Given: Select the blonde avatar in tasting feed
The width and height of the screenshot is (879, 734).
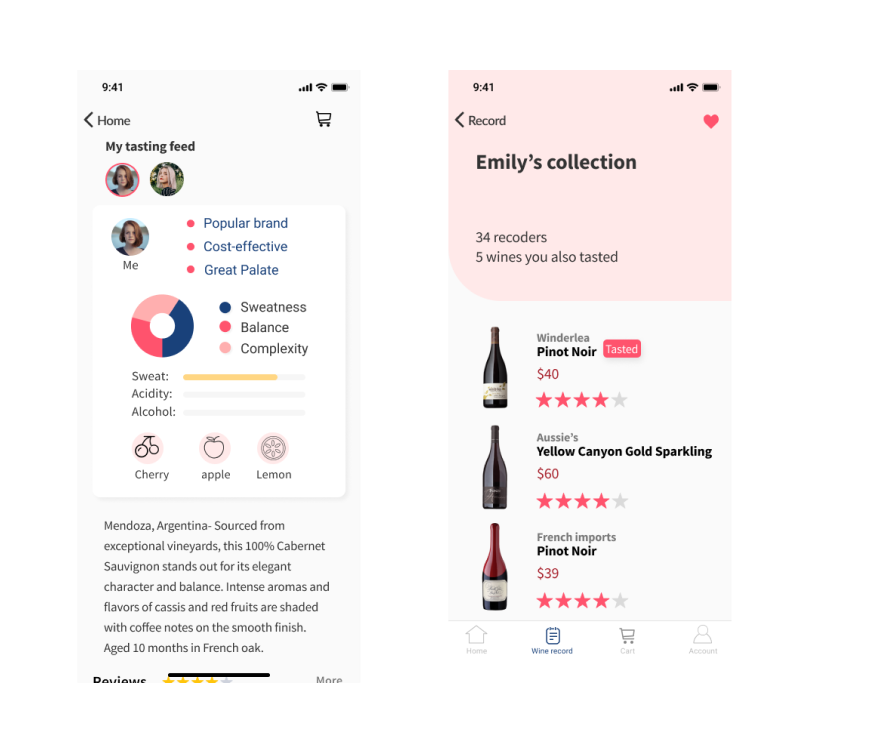Looking at the screenshot, I should [167, 180].
